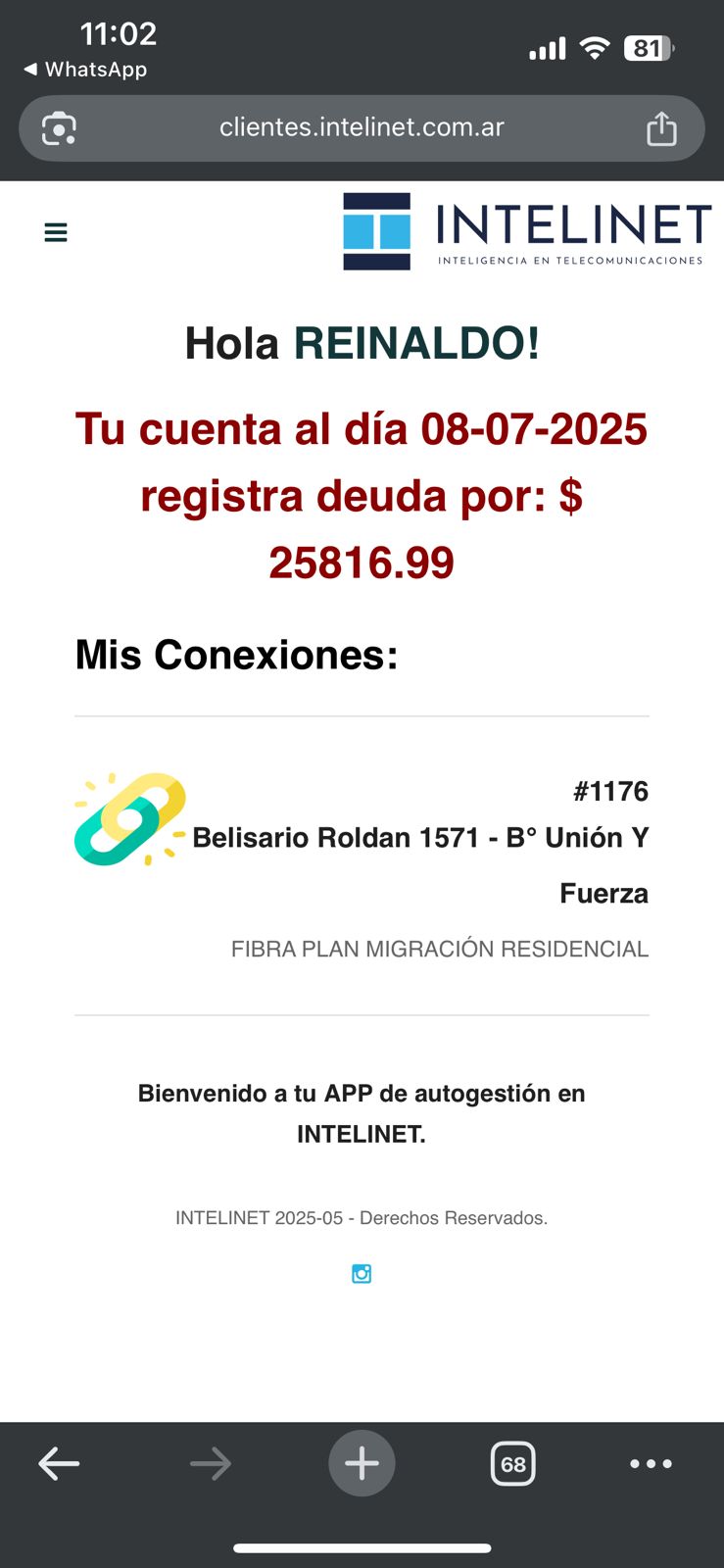Image resolution: width=724 pixels, height=1568 pixels.
Task: Open the camera search icon in address bar
Action: (59, 128)
